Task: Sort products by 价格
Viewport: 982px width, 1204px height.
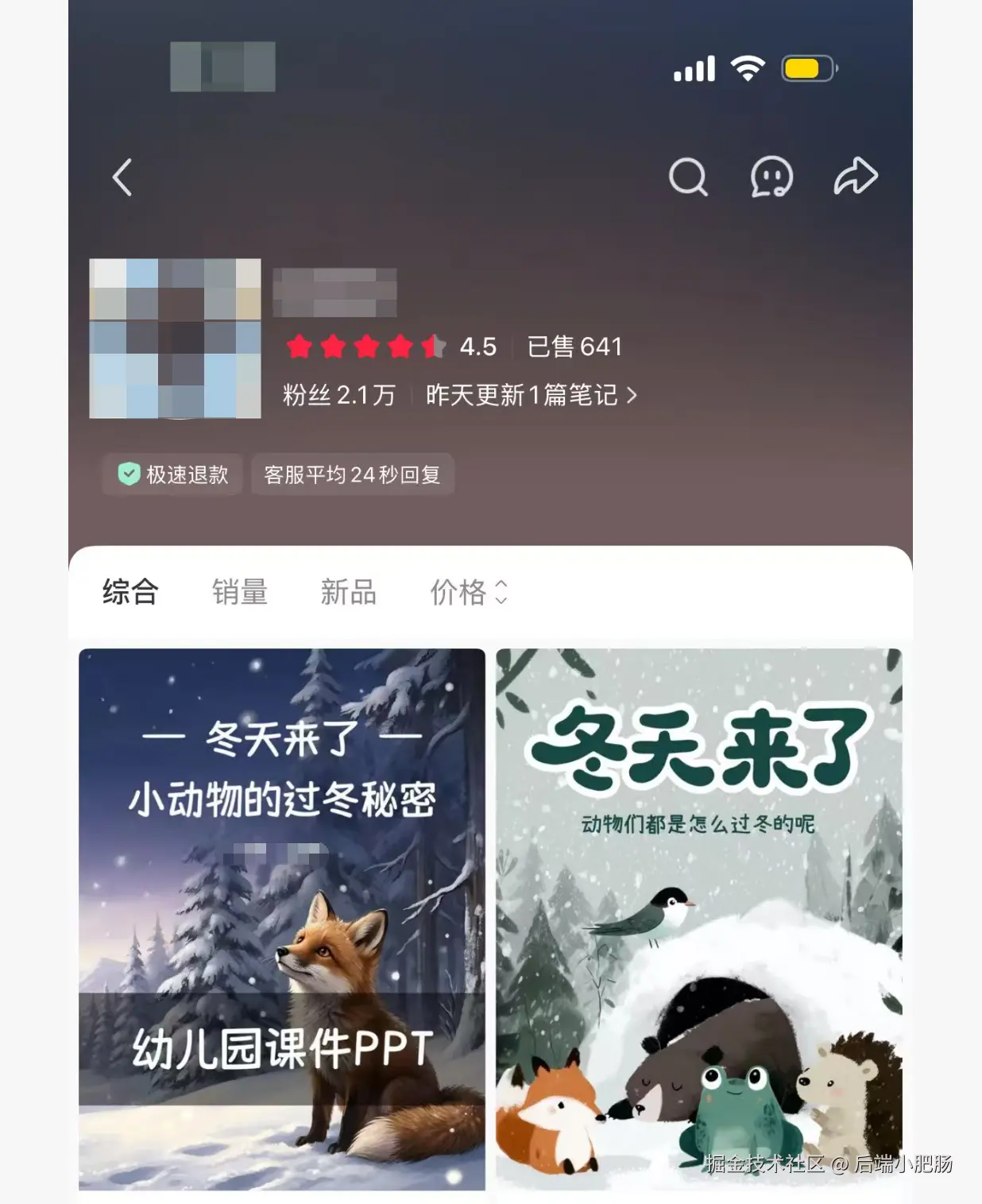Action: click(x=468, y=592)
